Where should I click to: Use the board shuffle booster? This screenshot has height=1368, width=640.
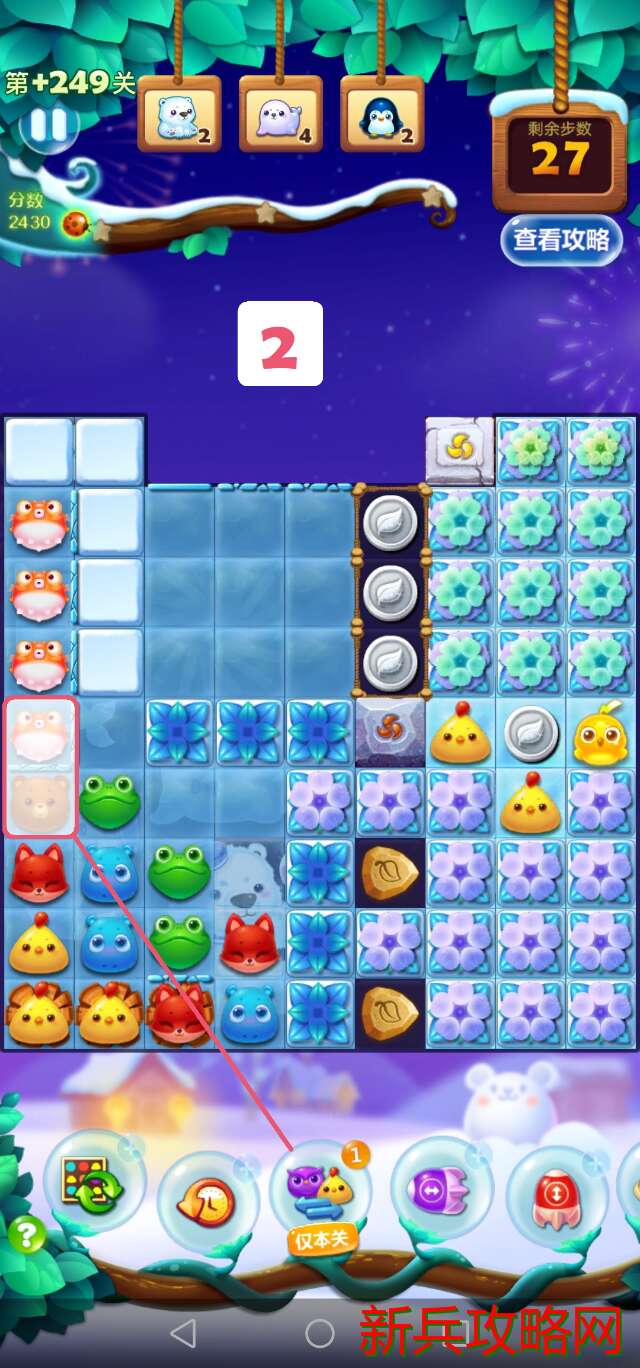coord(95,1181)
